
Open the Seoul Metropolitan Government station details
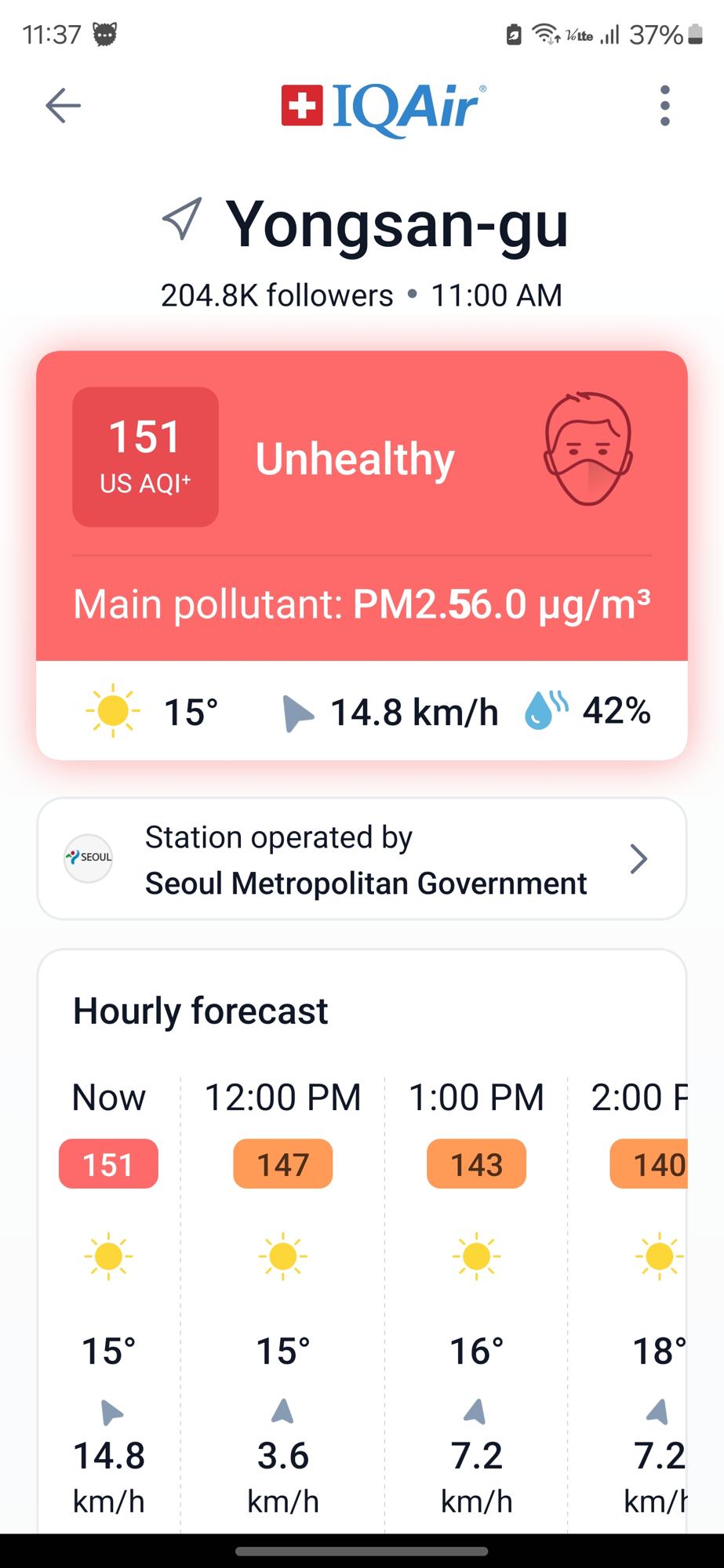pos(362,859)
